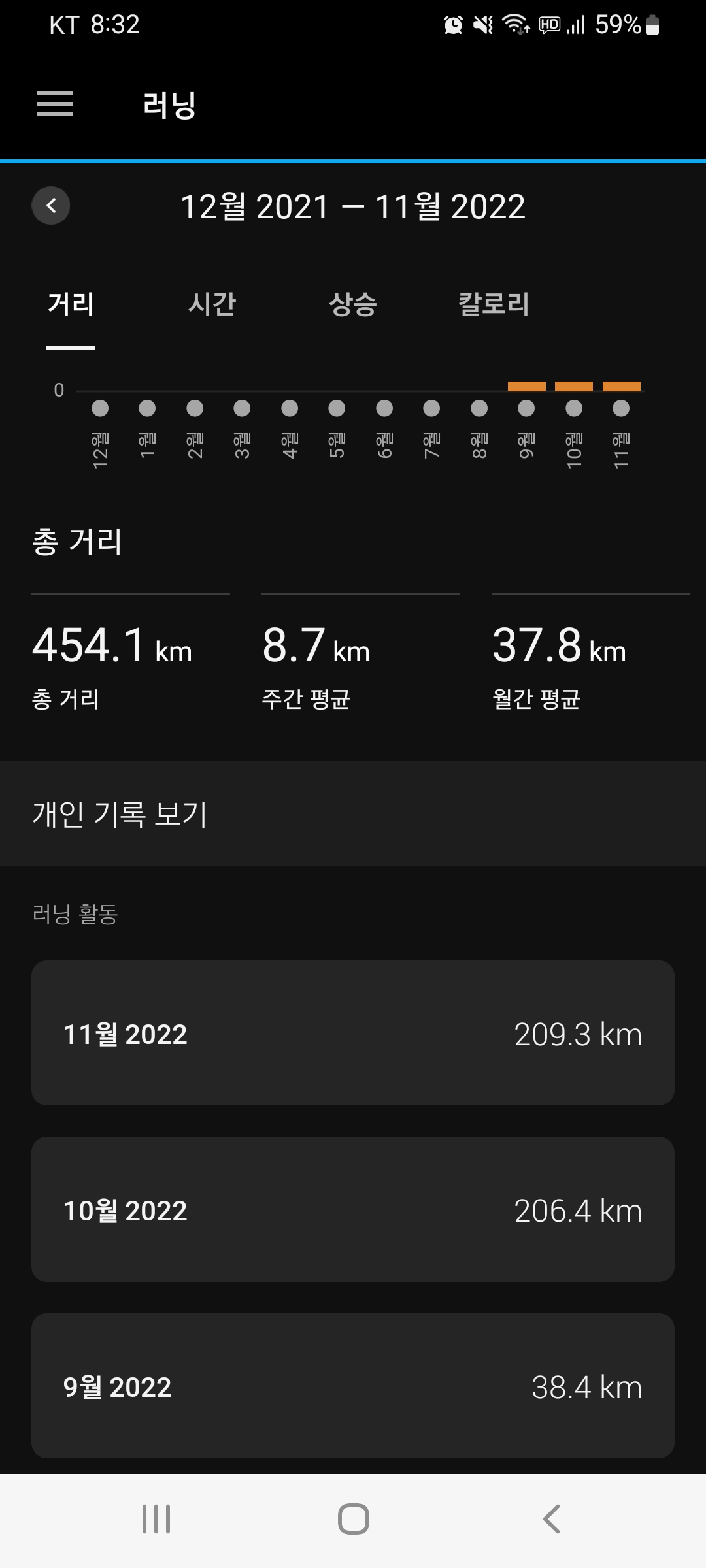
Task: Switch to the 상승 tab
Action: [353, 304]
